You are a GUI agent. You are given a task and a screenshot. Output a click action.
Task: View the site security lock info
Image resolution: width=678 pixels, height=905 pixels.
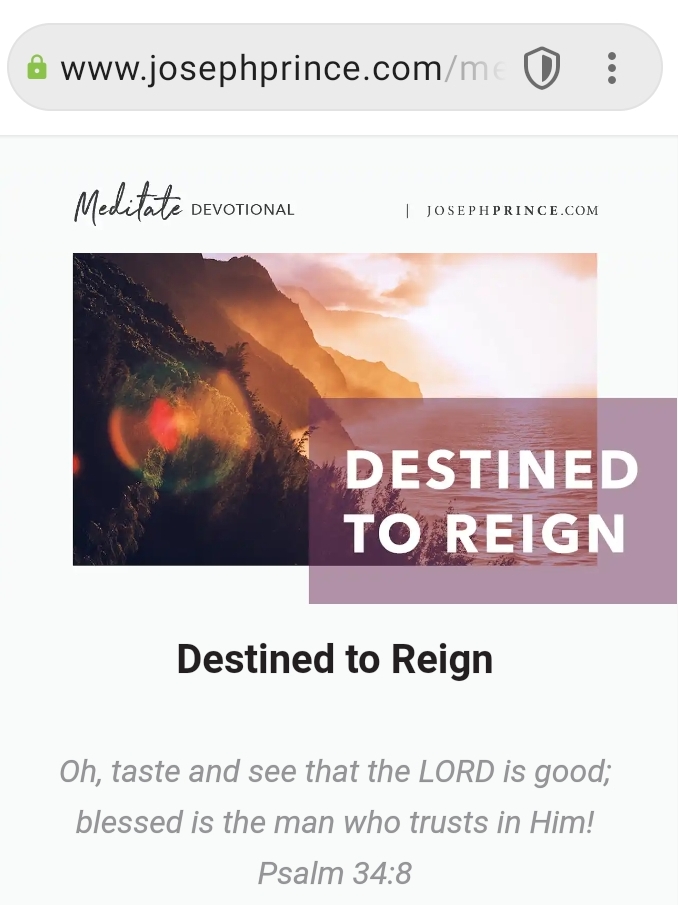point(37,68)
